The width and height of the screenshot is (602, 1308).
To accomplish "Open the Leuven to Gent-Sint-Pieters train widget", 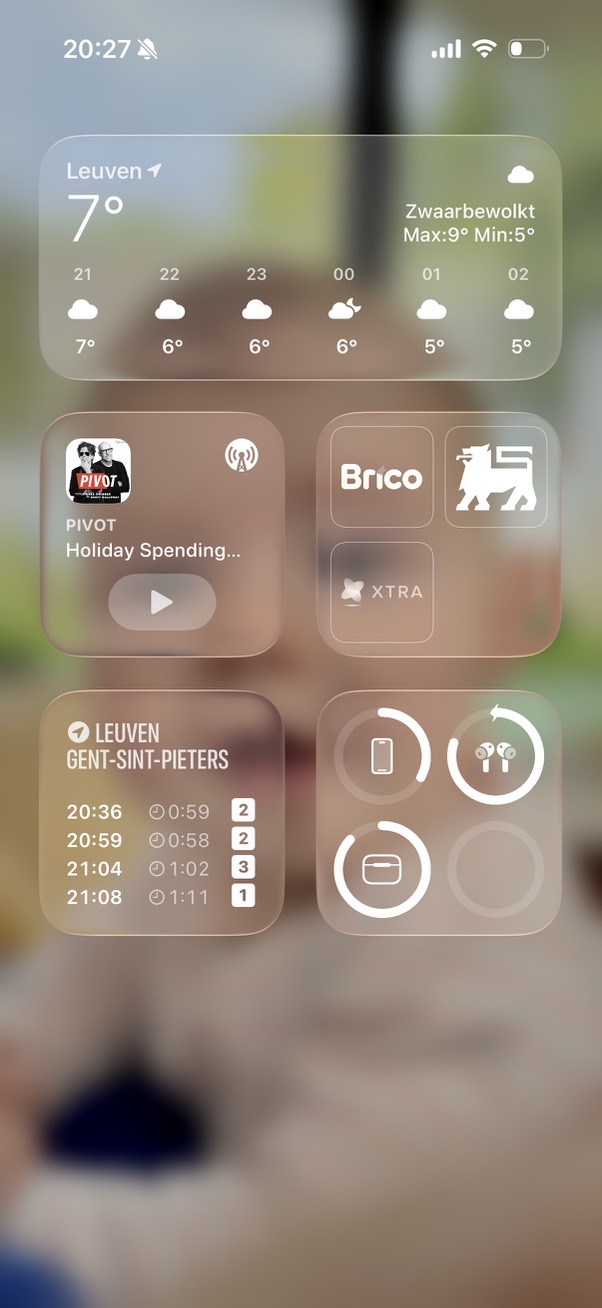I will (x=162, y=812).
